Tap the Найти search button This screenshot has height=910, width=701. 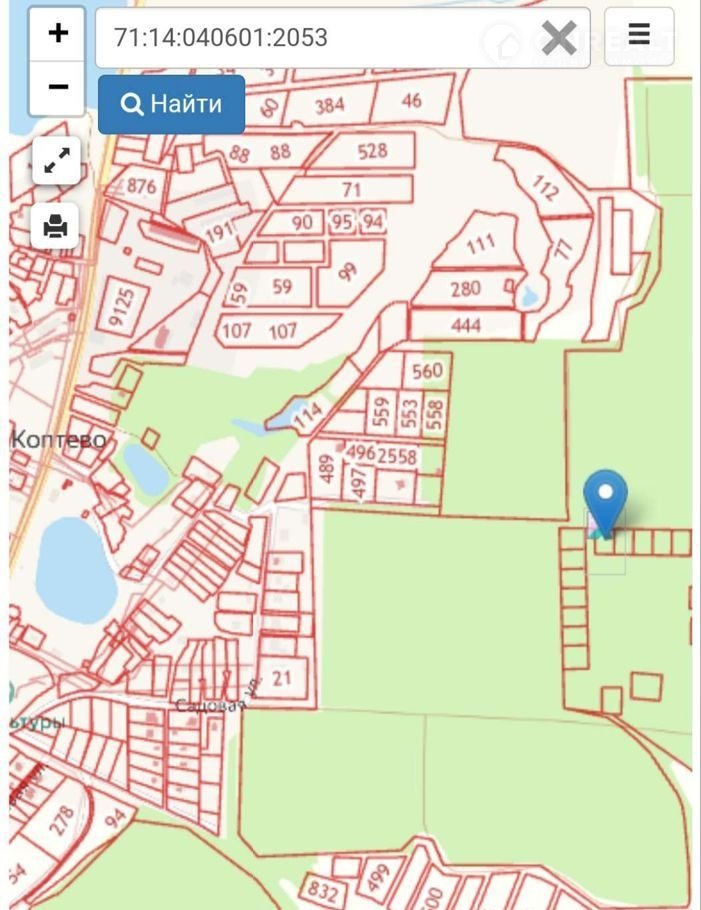click(x=171, y=104)
